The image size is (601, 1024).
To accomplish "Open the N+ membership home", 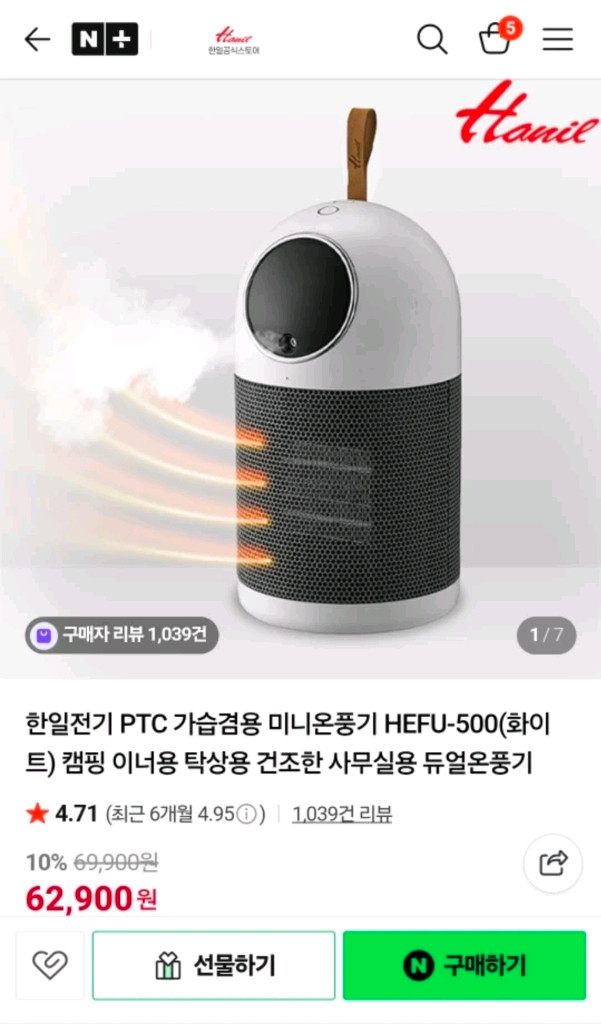I will tap(104, 39).
